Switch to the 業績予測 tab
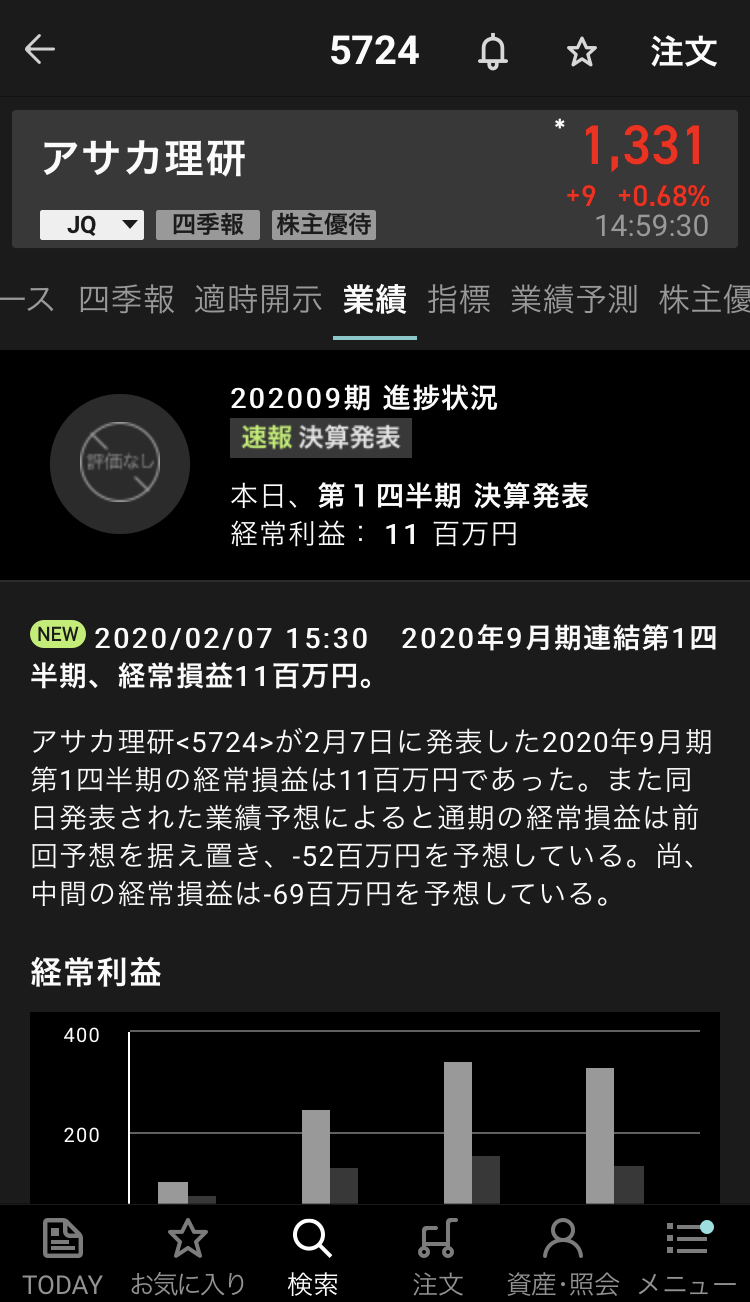The height and width of the screenshot is (1302, 750). pyautogui.click(x=574, y=299)
